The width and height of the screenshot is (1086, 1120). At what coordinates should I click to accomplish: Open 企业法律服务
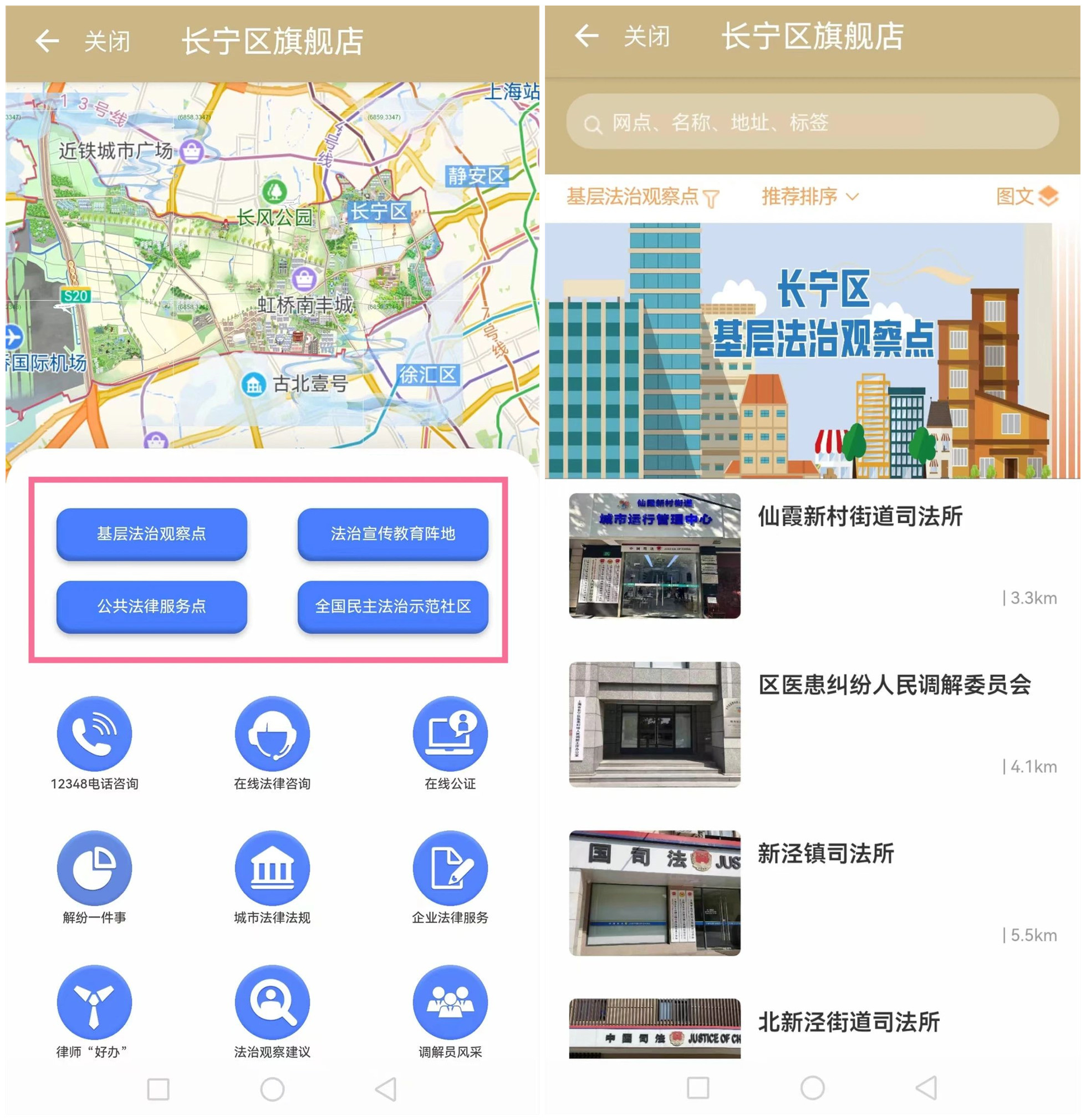coord(450,868)
